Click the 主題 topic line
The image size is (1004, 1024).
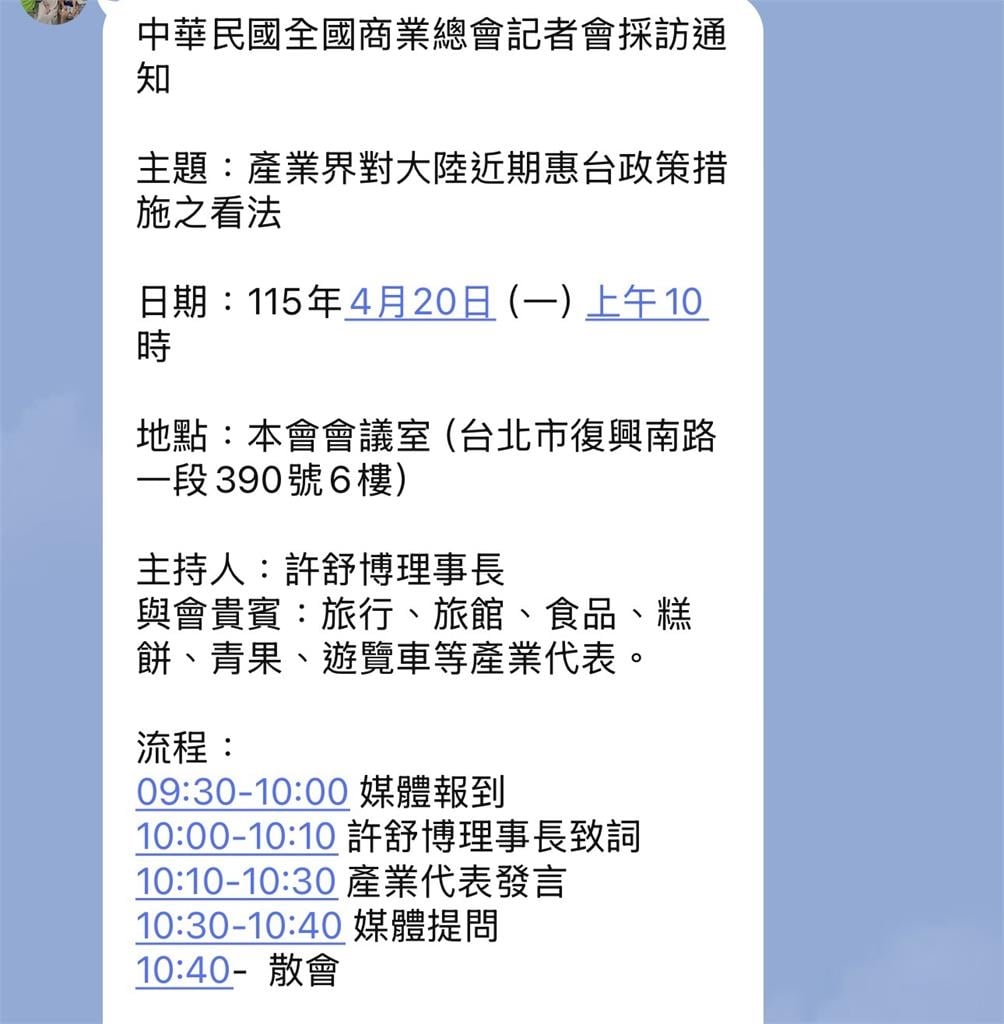[430, 170]
